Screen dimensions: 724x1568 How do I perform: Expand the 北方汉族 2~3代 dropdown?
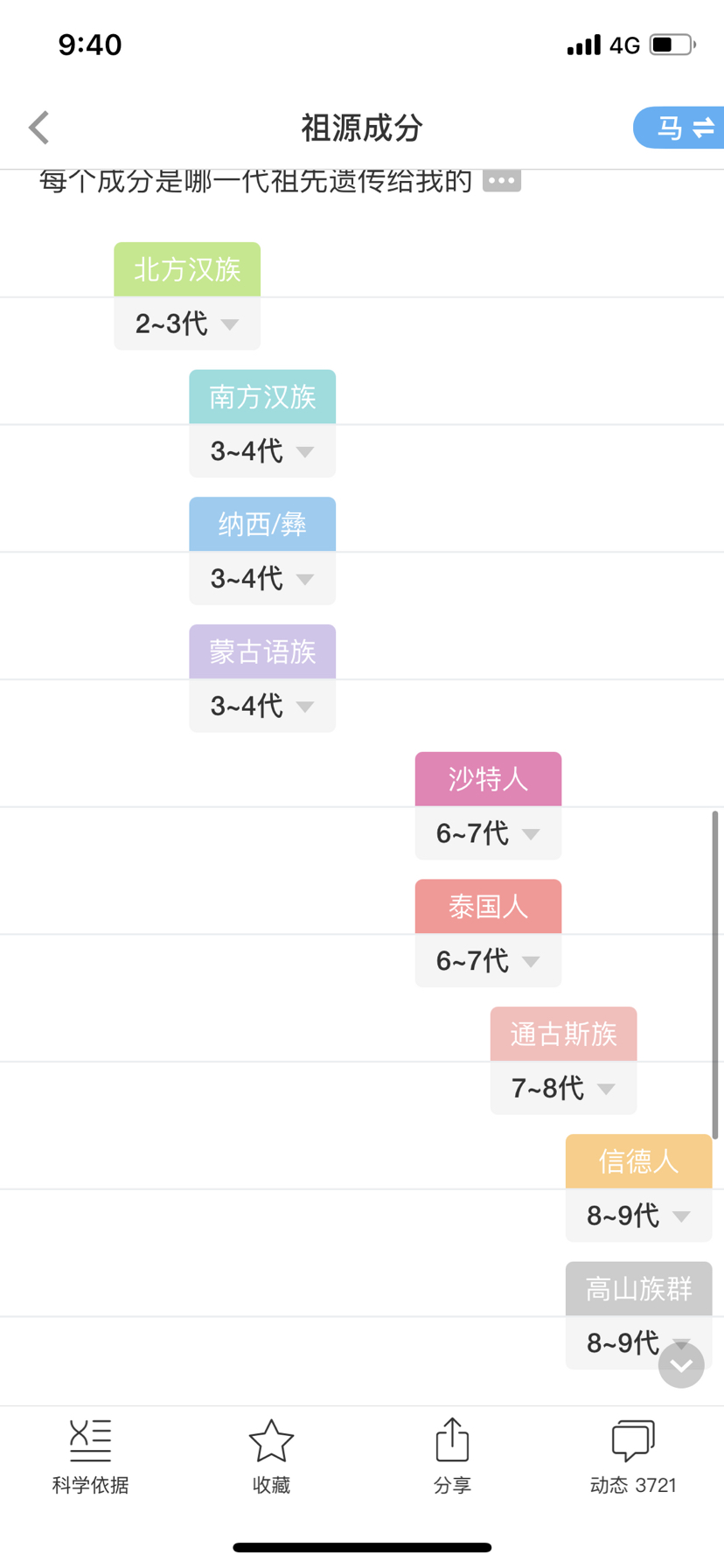187,324
